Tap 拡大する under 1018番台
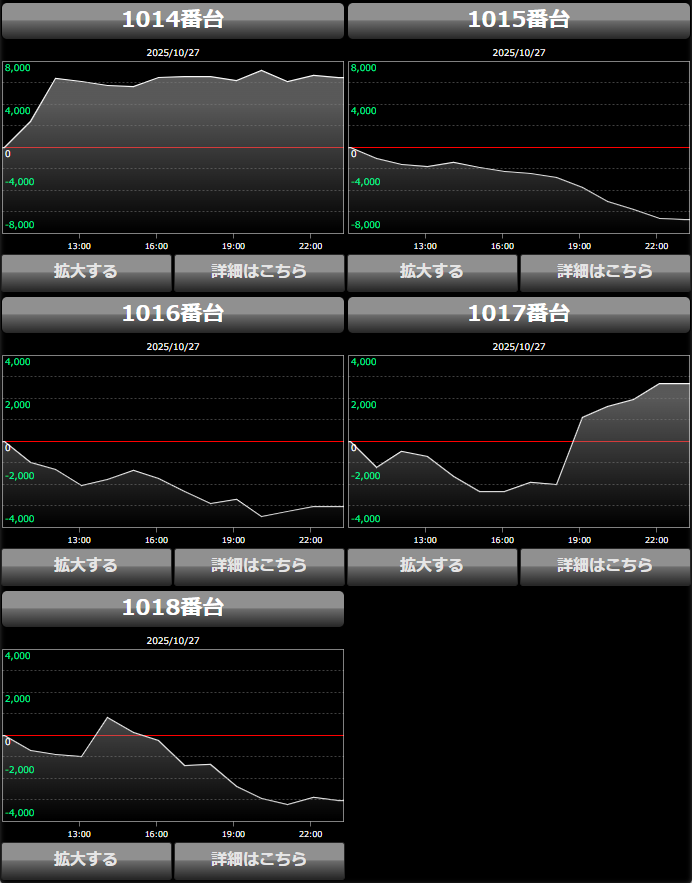The height and width of the screenshot is (883, 692). [86, 859]
